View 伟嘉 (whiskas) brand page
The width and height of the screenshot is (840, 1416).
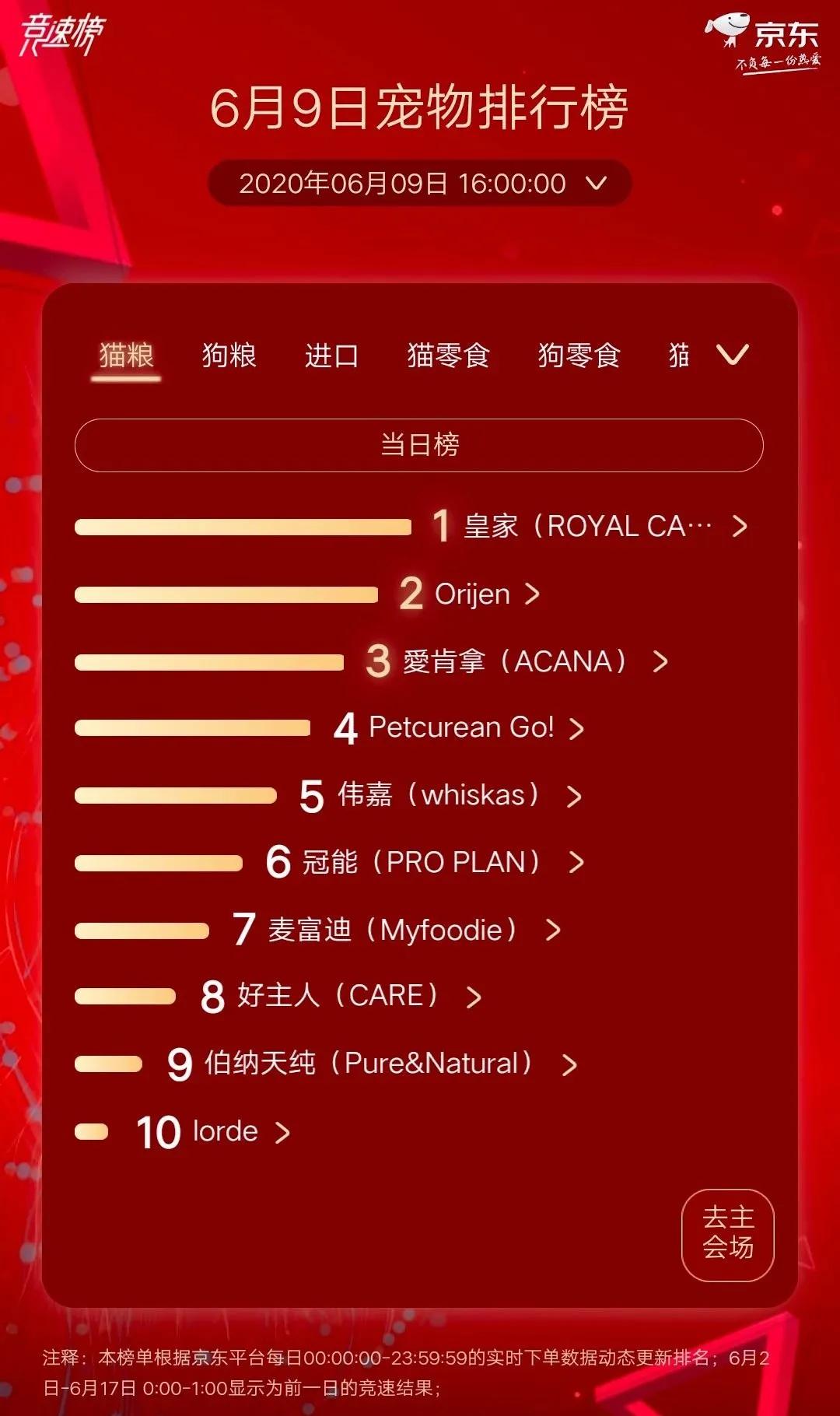tap(439, 795)
